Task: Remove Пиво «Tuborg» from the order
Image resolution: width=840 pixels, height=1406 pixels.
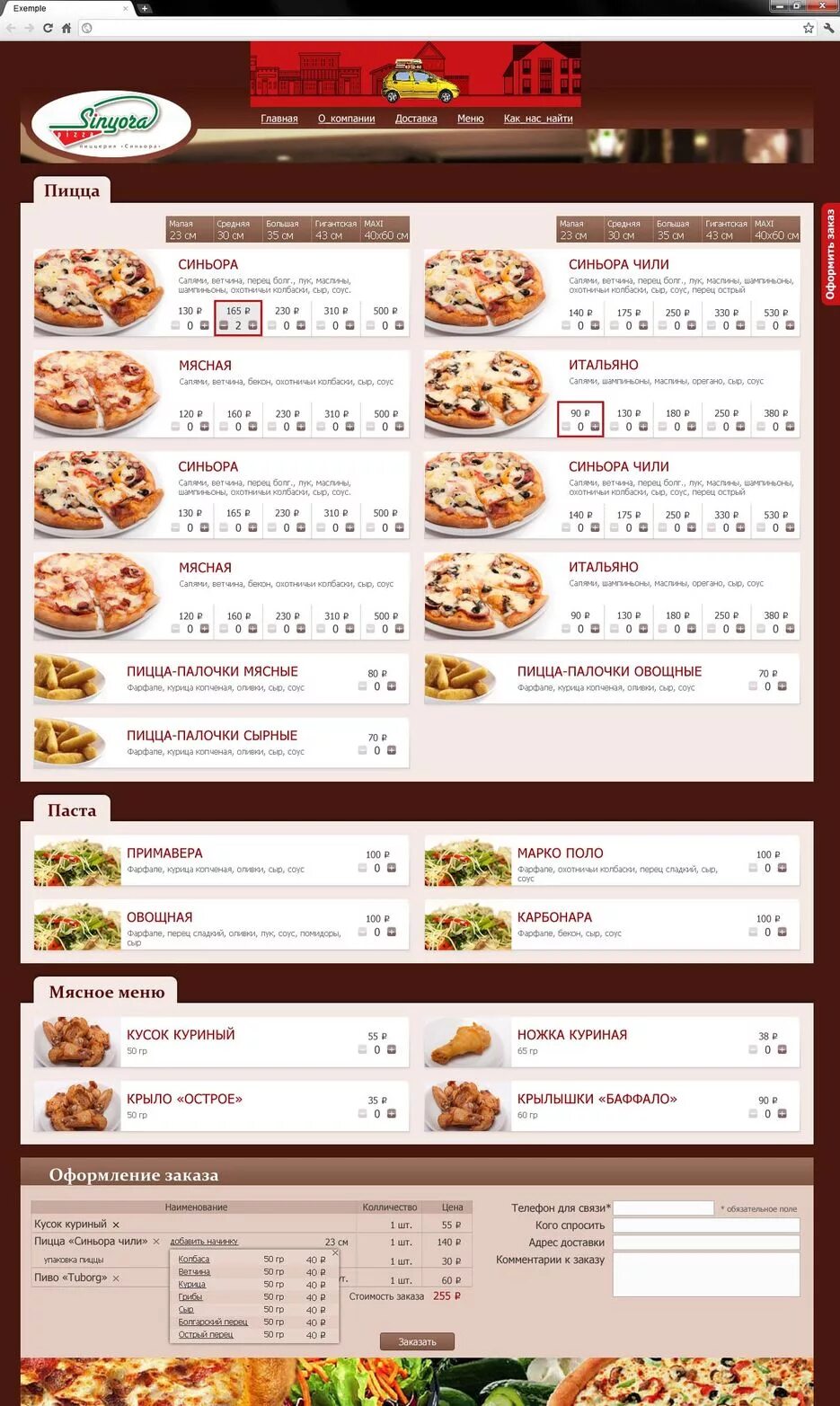Action: click(x=116, y=1278)
